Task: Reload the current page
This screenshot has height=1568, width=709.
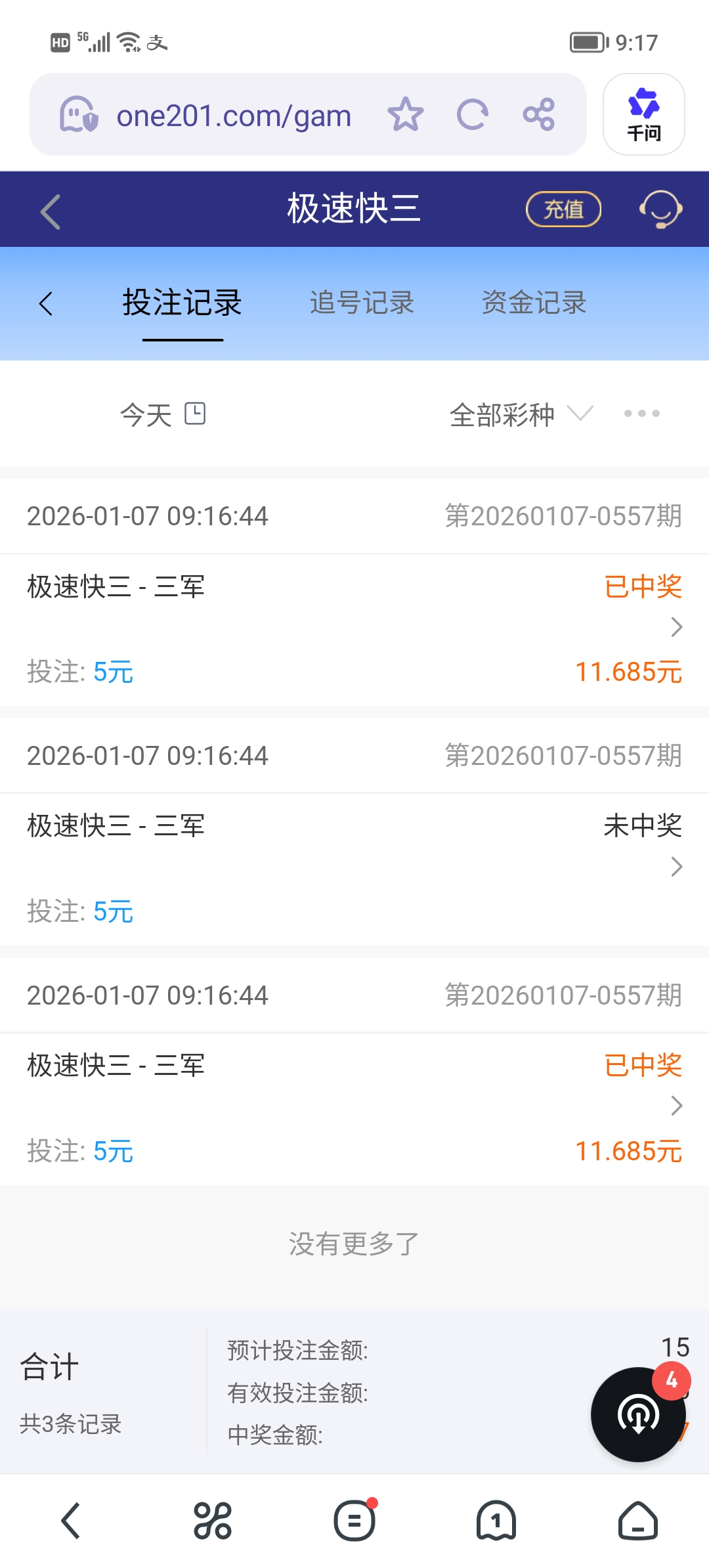Action: [474, 114]
